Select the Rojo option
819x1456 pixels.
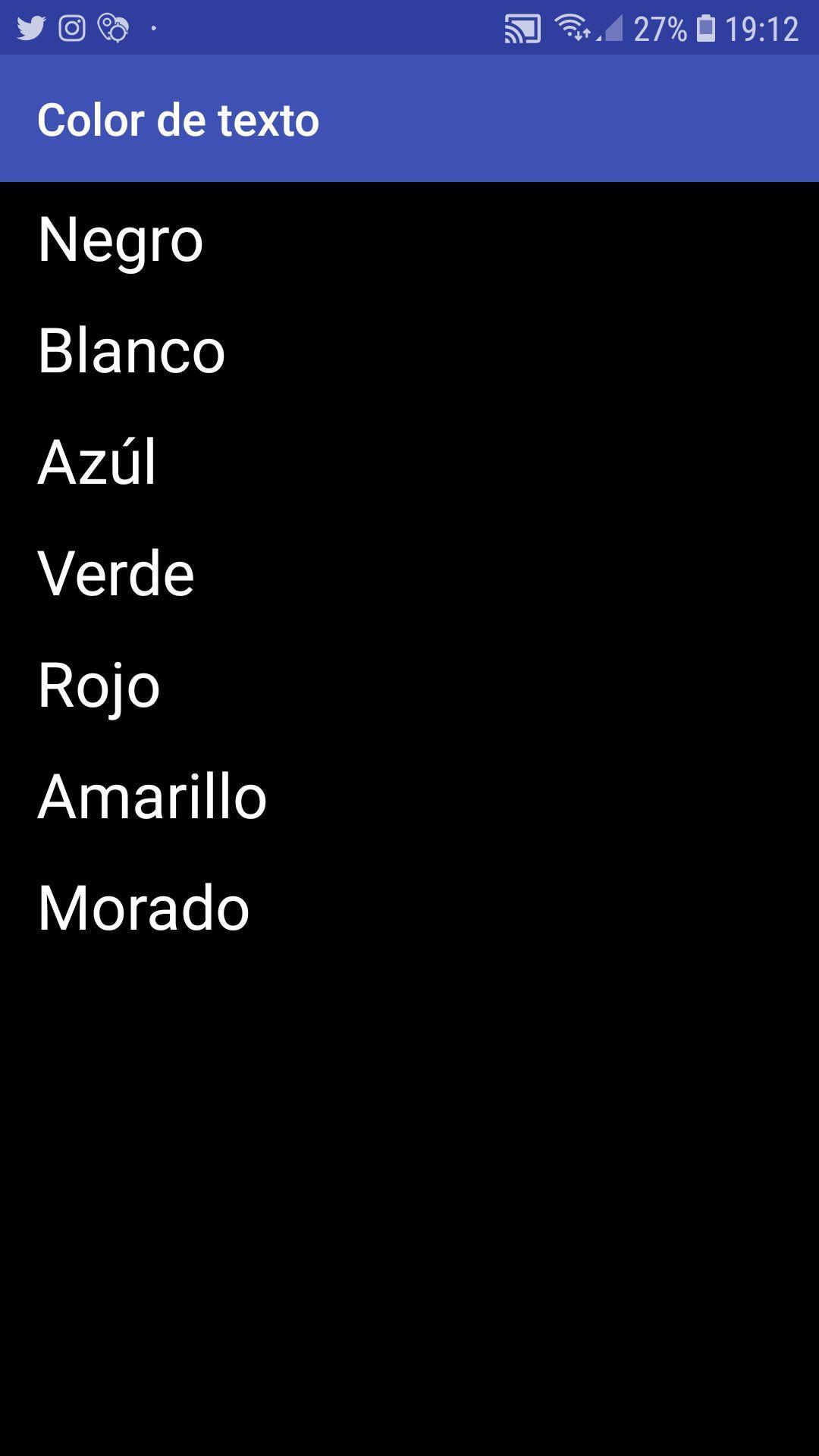click(99, 684)
